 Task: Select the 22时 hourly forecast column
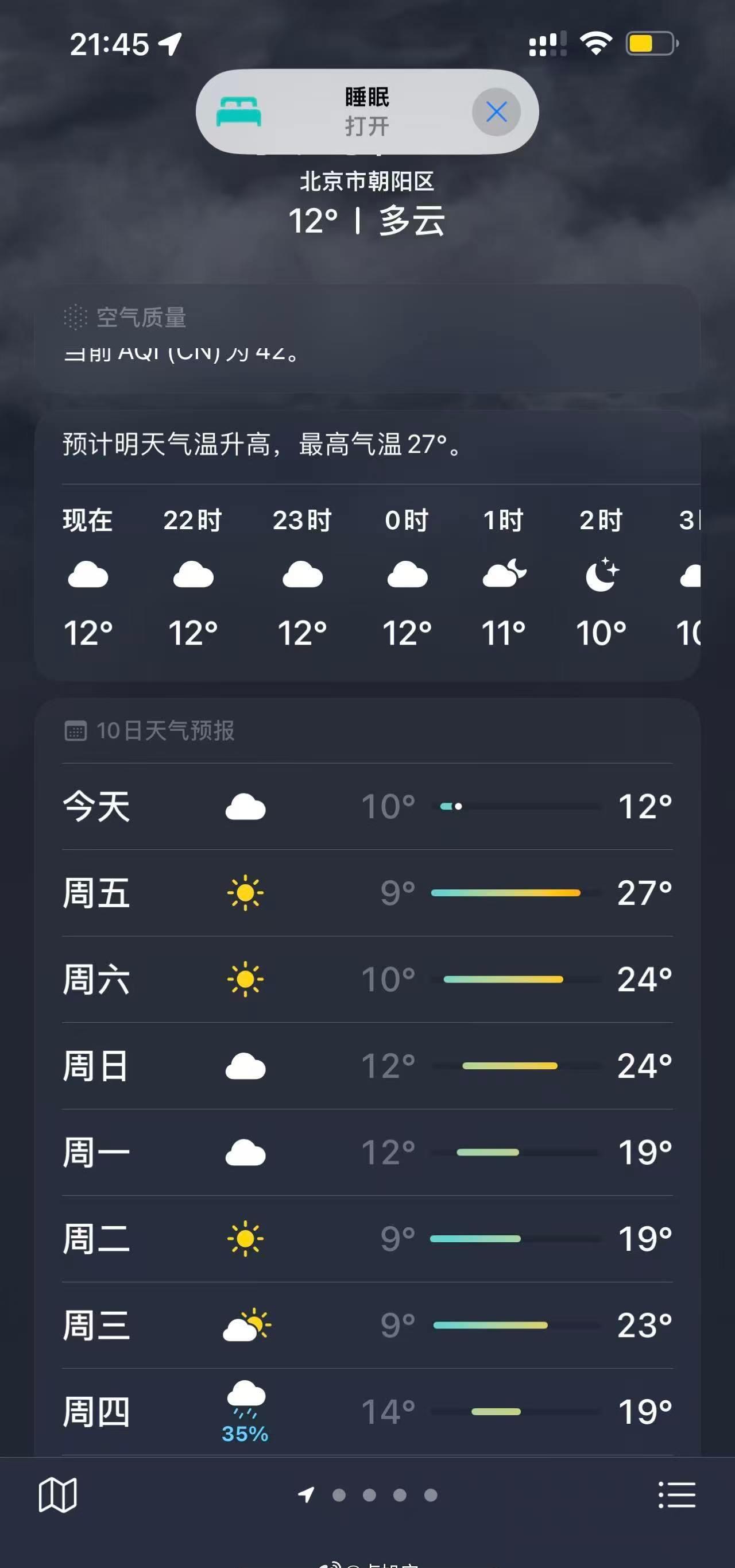pos(193,575)
